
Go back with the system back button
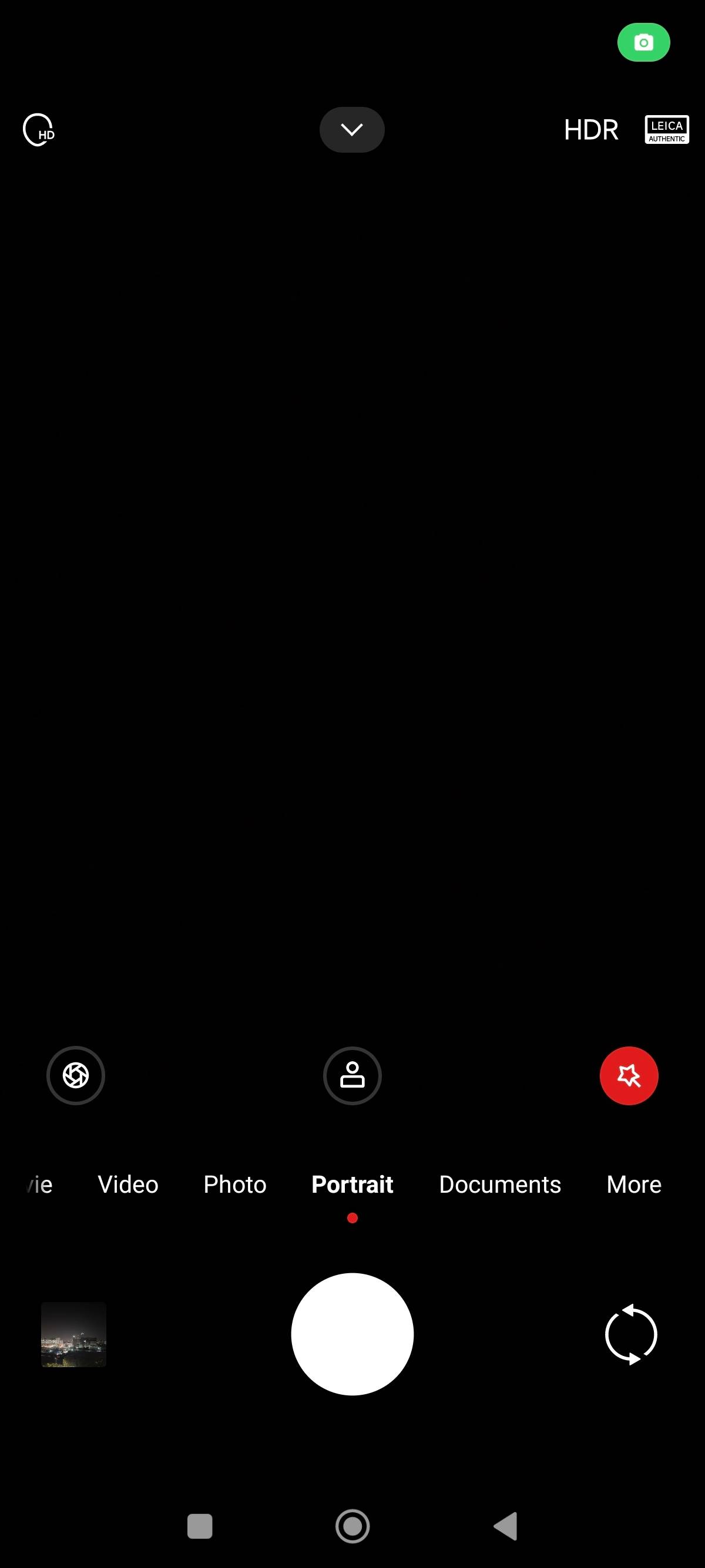505,1526
